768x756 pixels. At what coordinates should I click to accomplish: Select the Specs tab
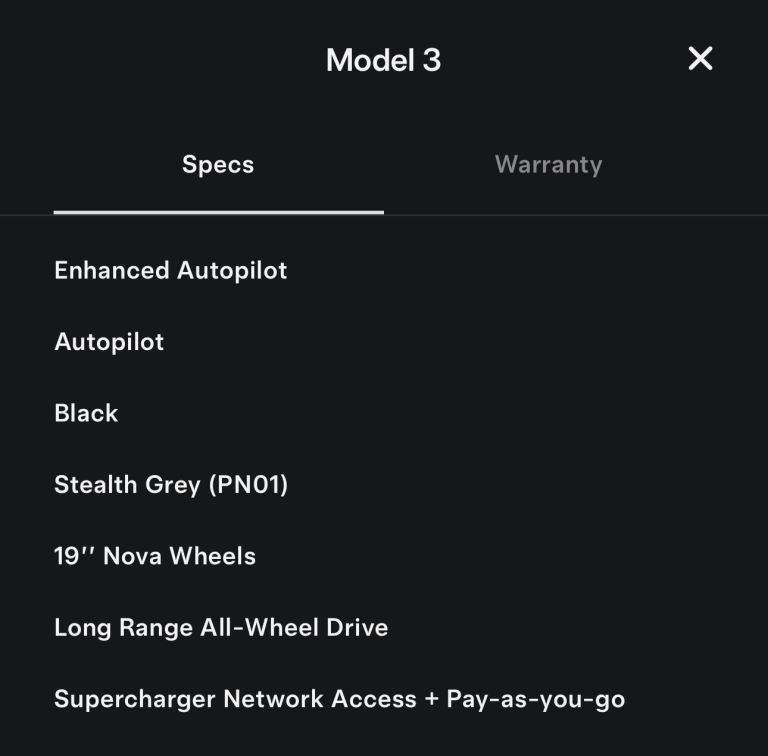218,165
